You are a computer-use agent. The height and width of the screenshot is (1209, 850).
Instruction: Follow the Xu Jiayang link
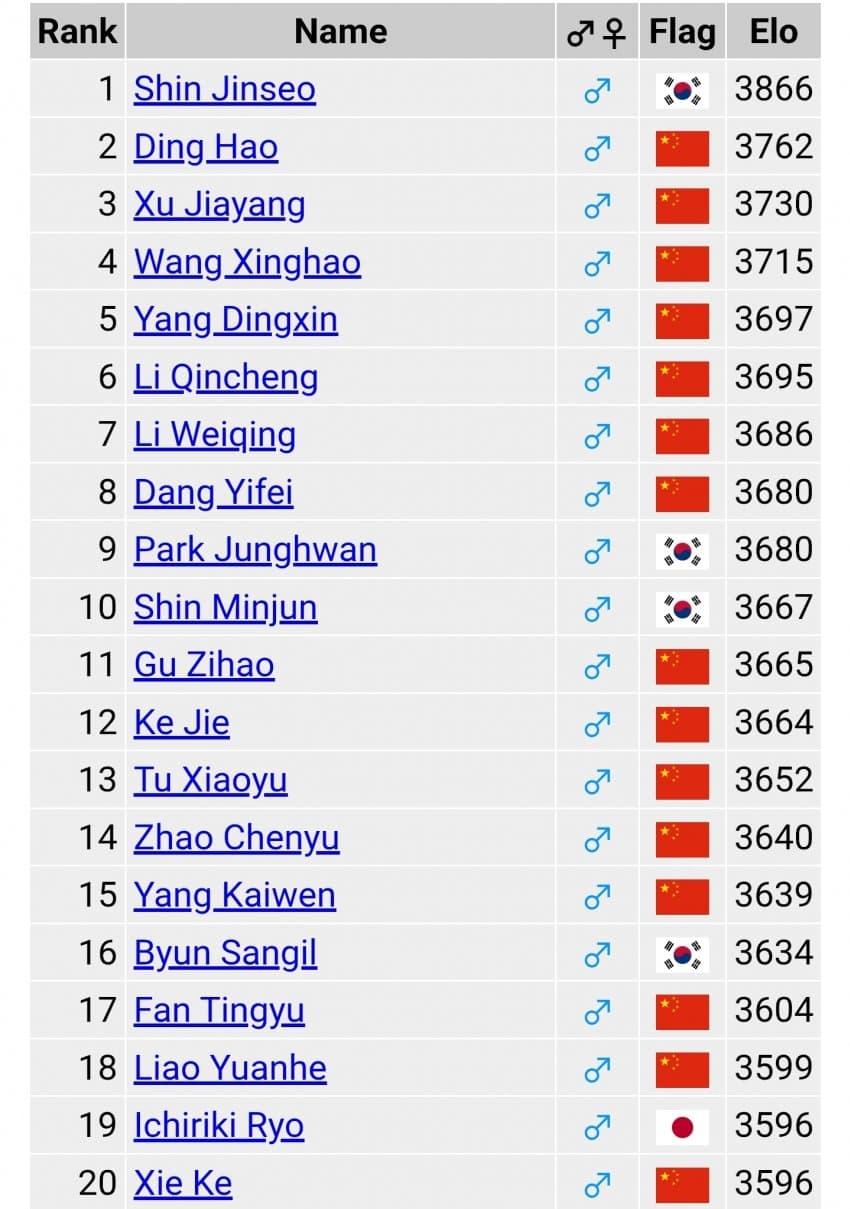(x=220, y=204)
